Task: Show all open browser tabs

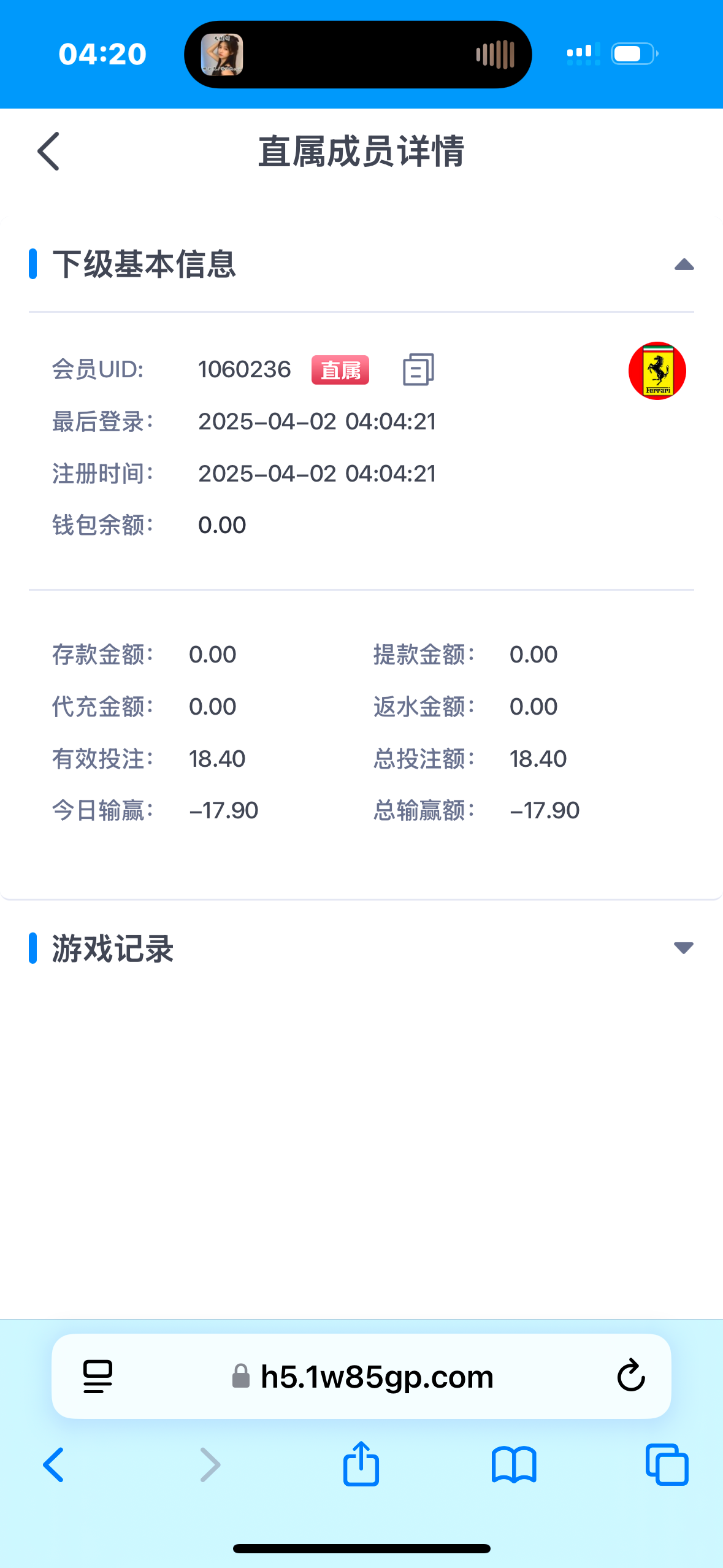Action: click(667, 1465)
